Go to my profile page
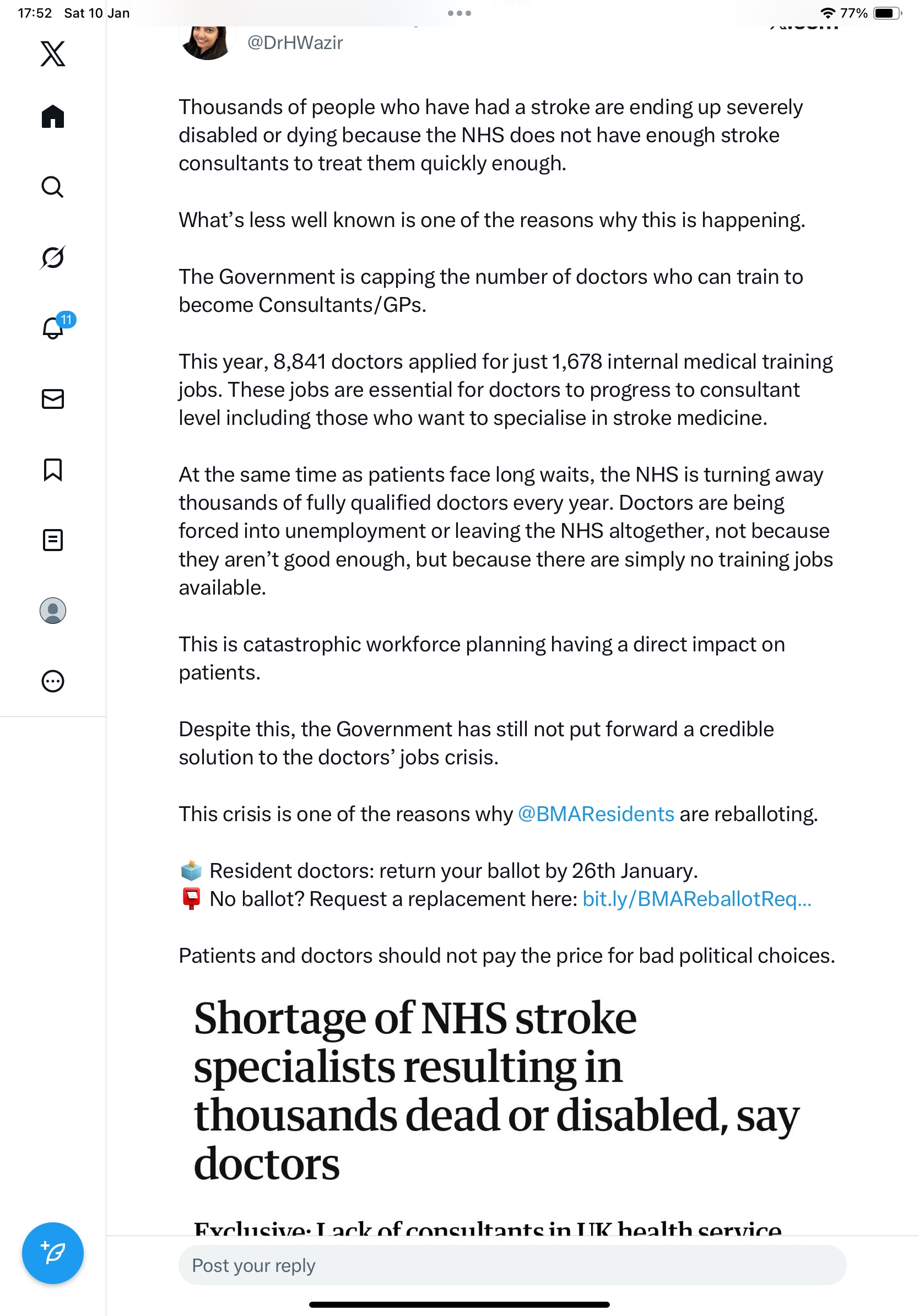Viewport: 919px width, 1316px height. tap(53, 611)
